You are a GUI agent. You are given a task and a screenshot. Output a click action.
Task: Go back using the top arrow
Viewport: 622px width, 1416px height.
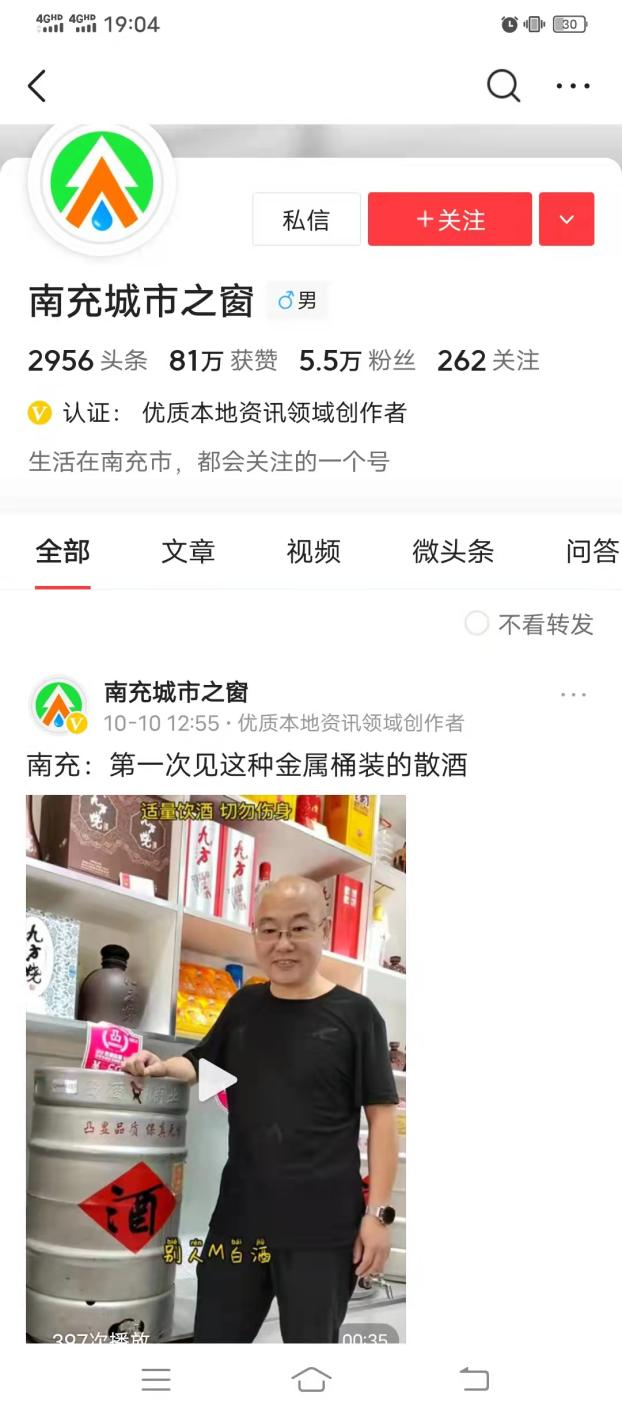coord(37,86)
